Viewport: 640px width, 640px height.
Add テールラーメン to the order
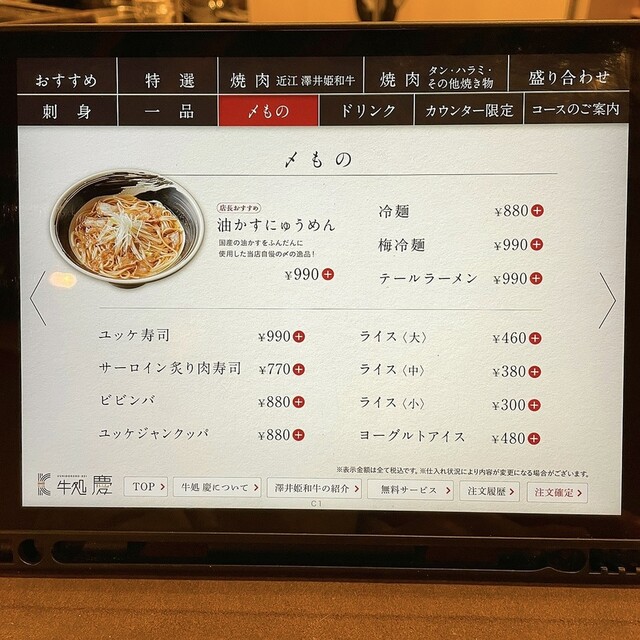click(537, 279)
